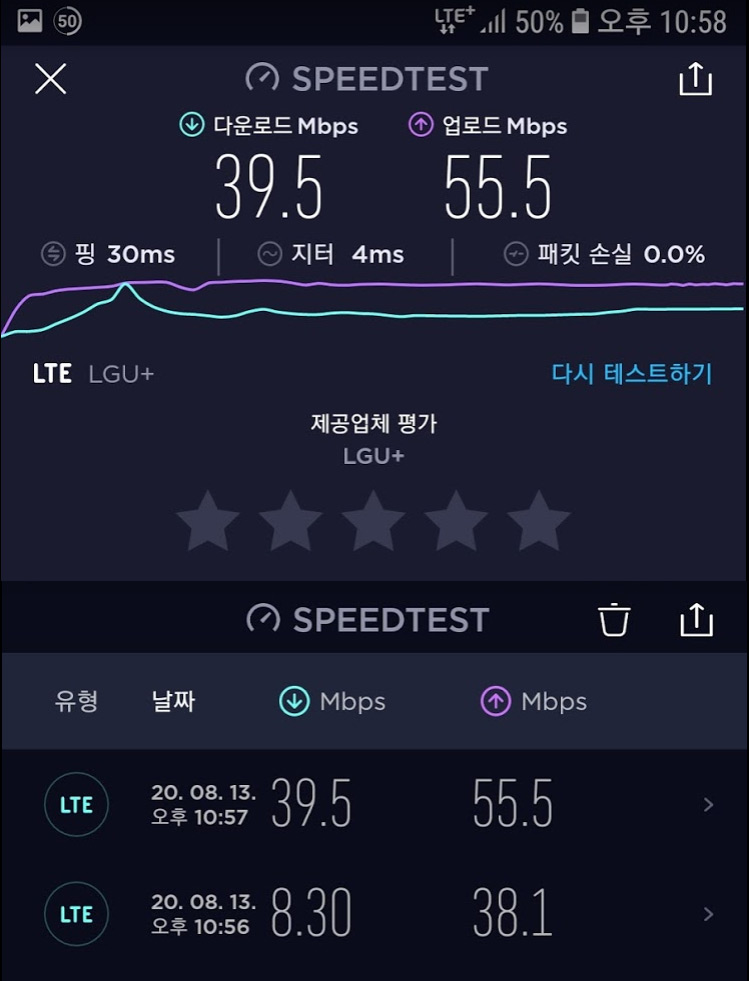Select the LTE badge on the 10:57 result
This screenshot has height=981, width=749.
[76, 804]
